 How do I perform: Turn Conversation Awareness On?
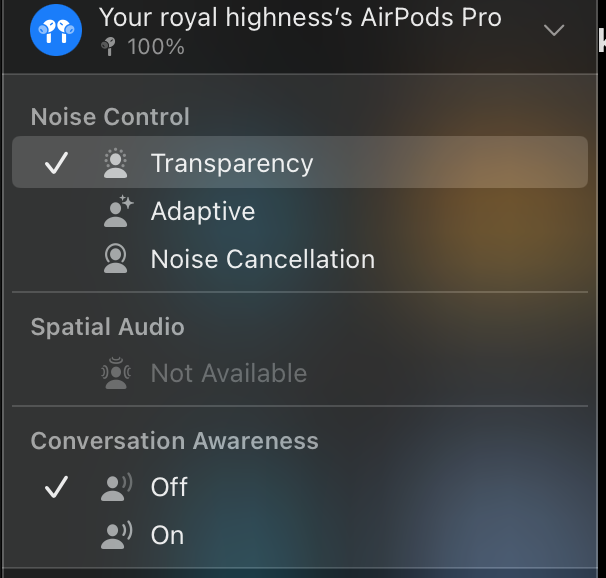(167, 535)
